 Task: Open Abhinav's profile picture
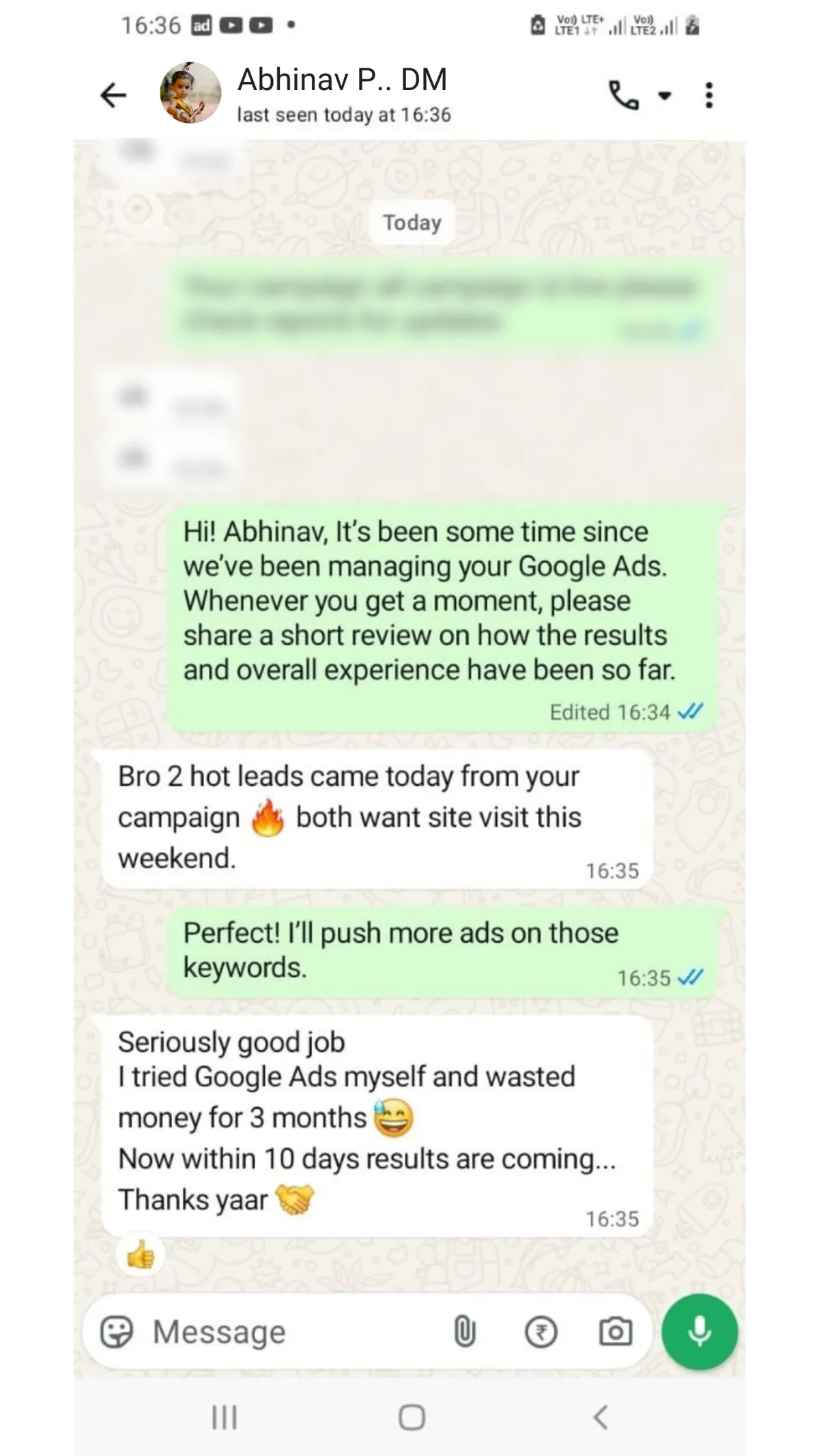pos(190,94)
